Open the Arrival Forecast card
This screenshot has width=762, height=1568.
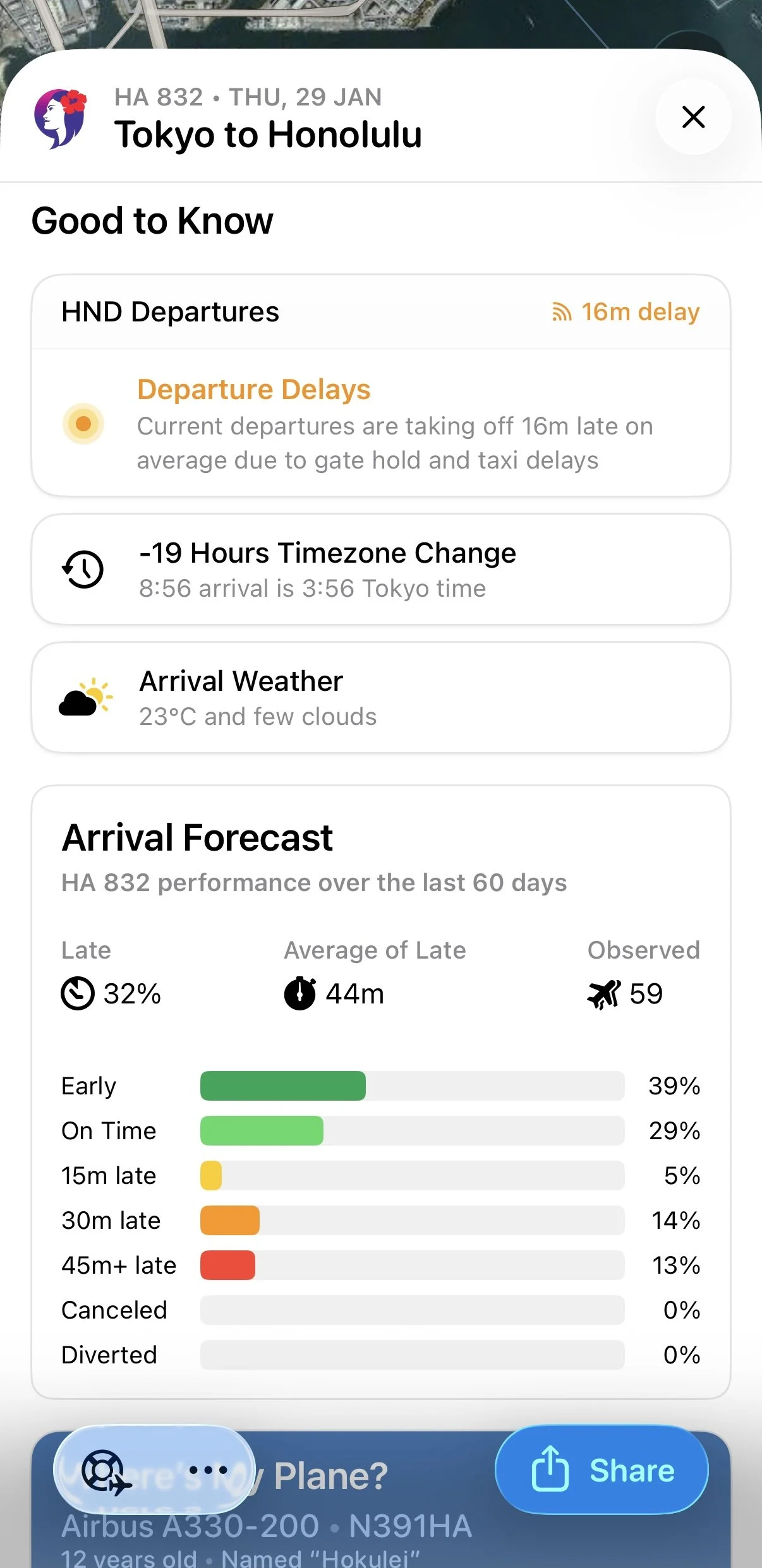(381, 1092)
